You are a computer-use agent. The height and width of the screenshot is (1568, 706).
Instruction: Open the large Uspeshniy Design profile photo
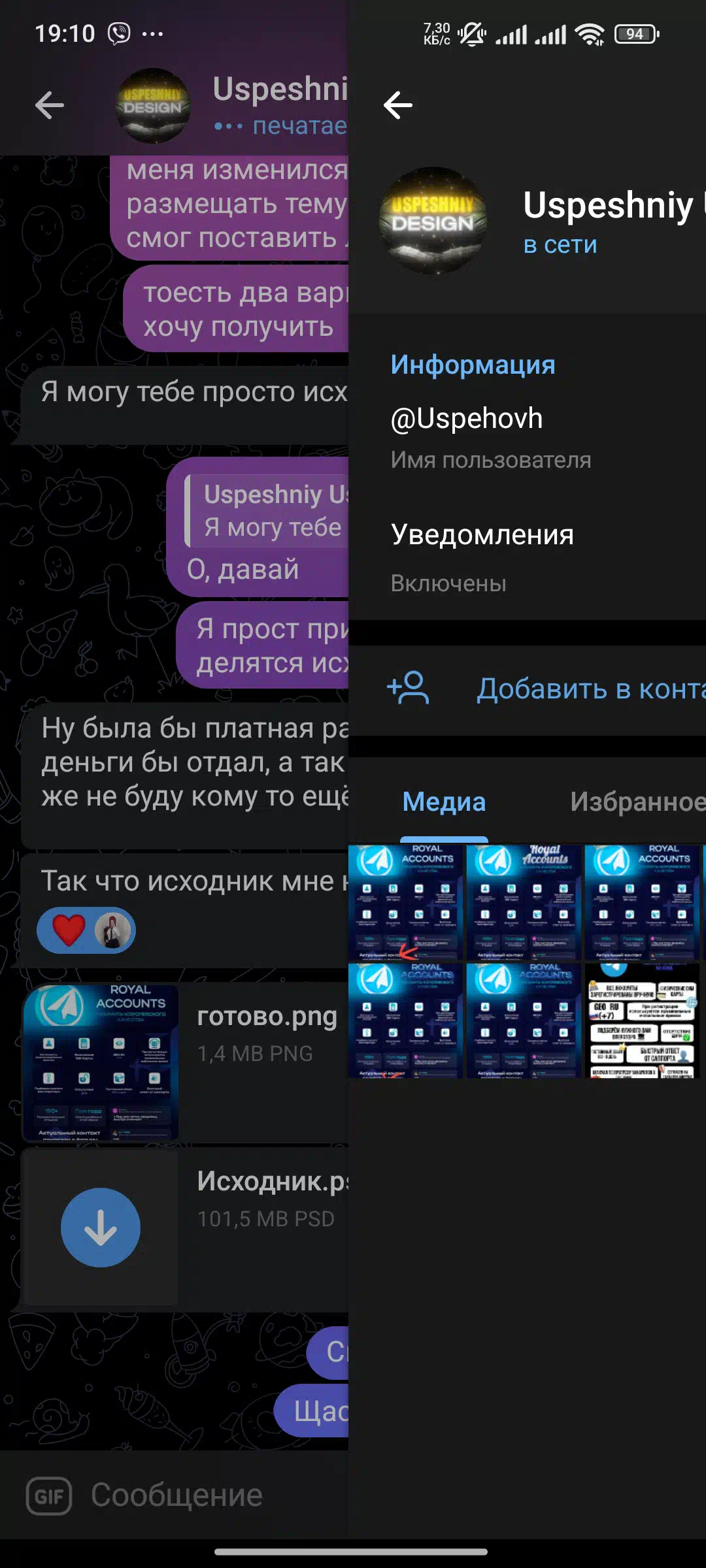pos(432,220)
